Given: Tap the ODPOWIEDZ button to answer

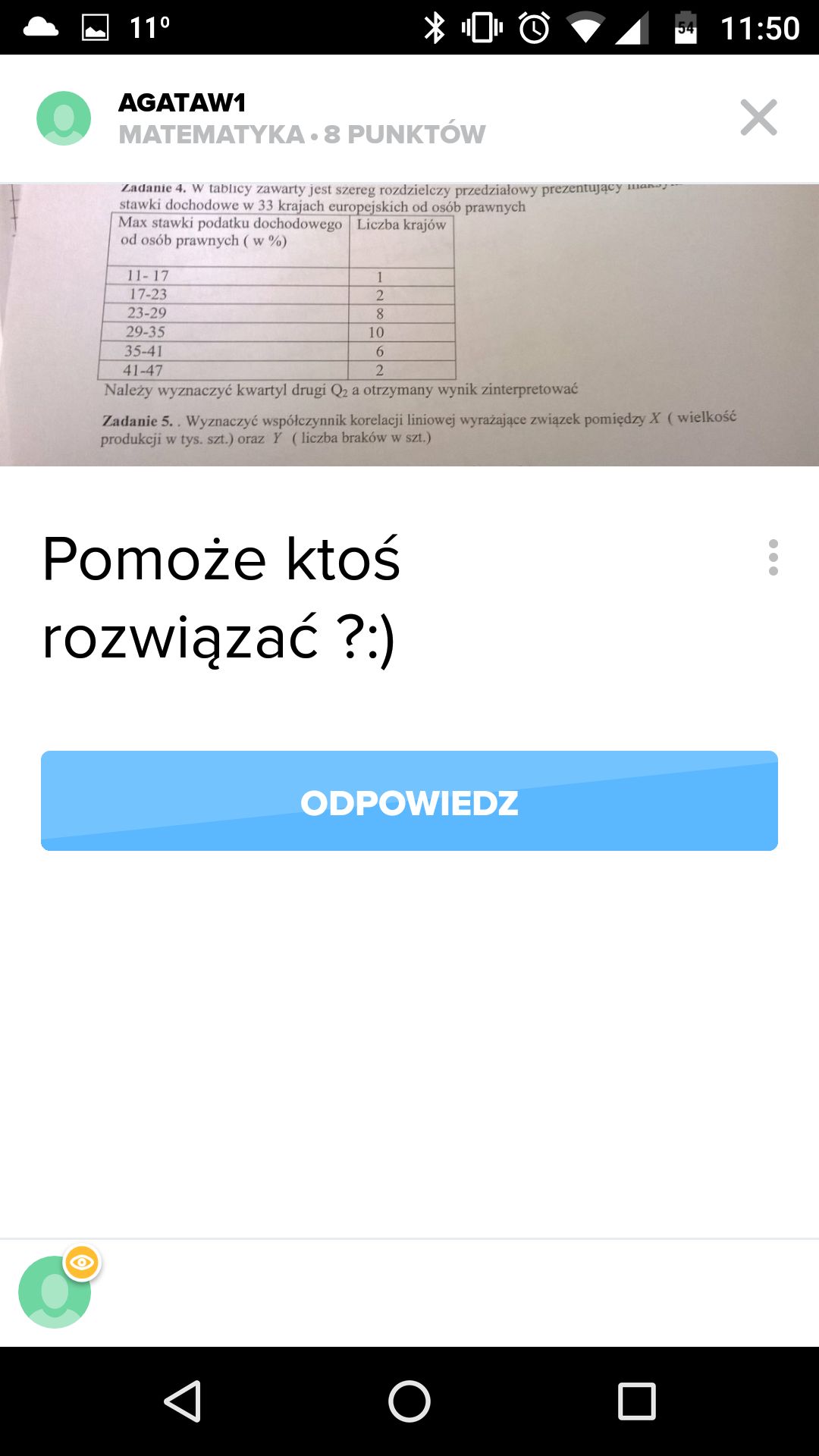Looking at the screenshot, I should pos(409,801).
